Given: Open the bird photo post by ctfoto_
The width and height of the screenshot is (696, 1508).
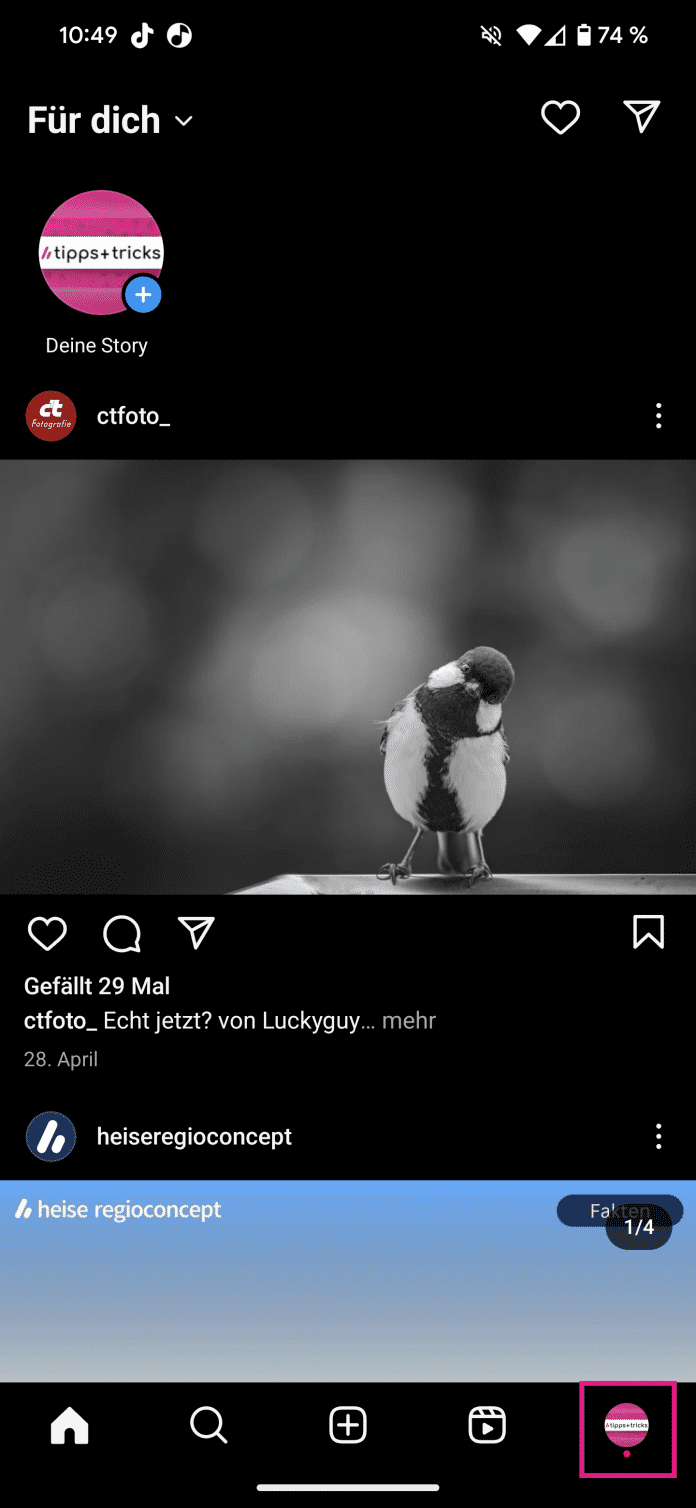Looking at the screenshot, I should tap(348, 676).
